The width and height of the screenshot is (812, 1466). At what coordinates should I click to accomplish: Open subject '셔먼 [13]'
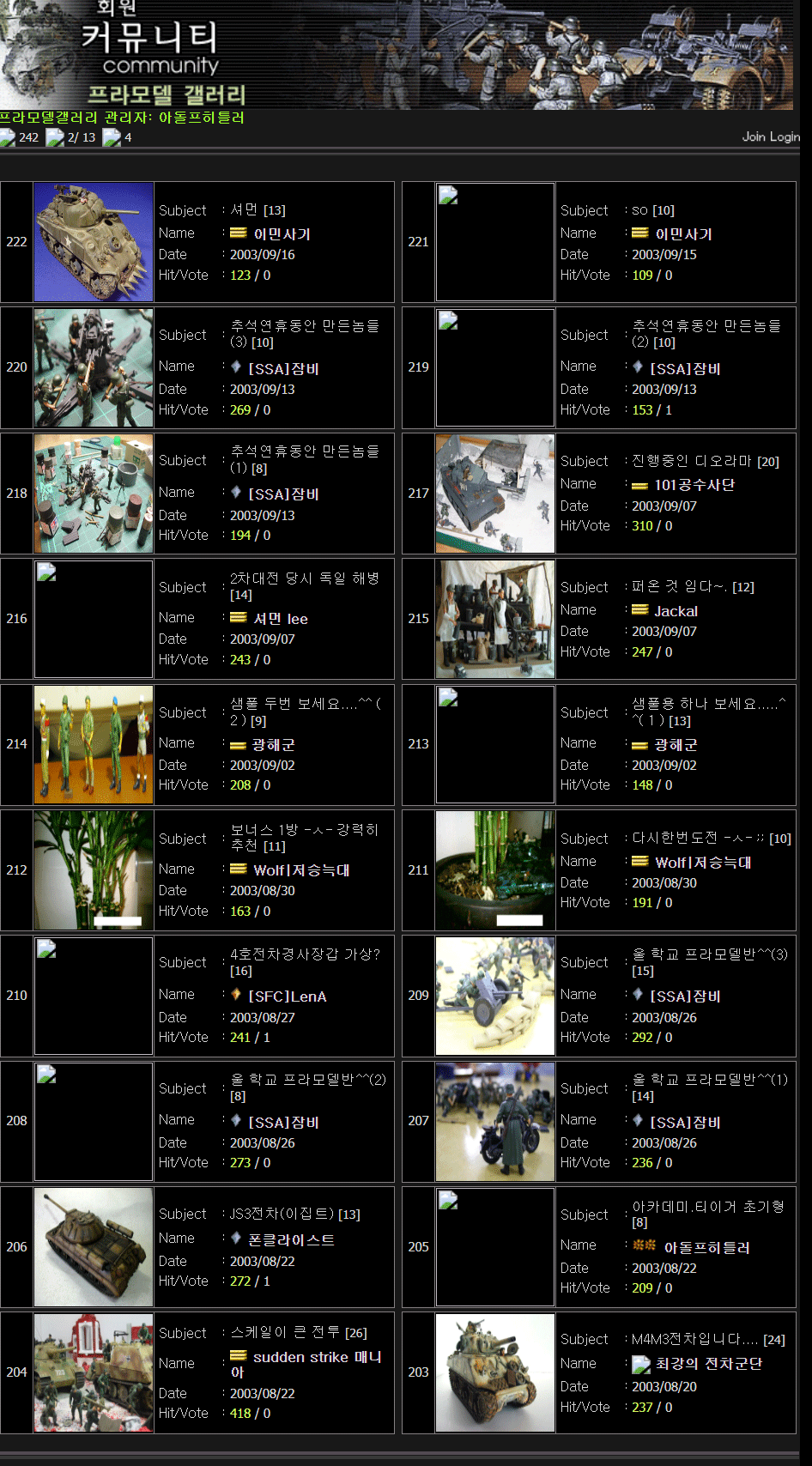point(258,210)
